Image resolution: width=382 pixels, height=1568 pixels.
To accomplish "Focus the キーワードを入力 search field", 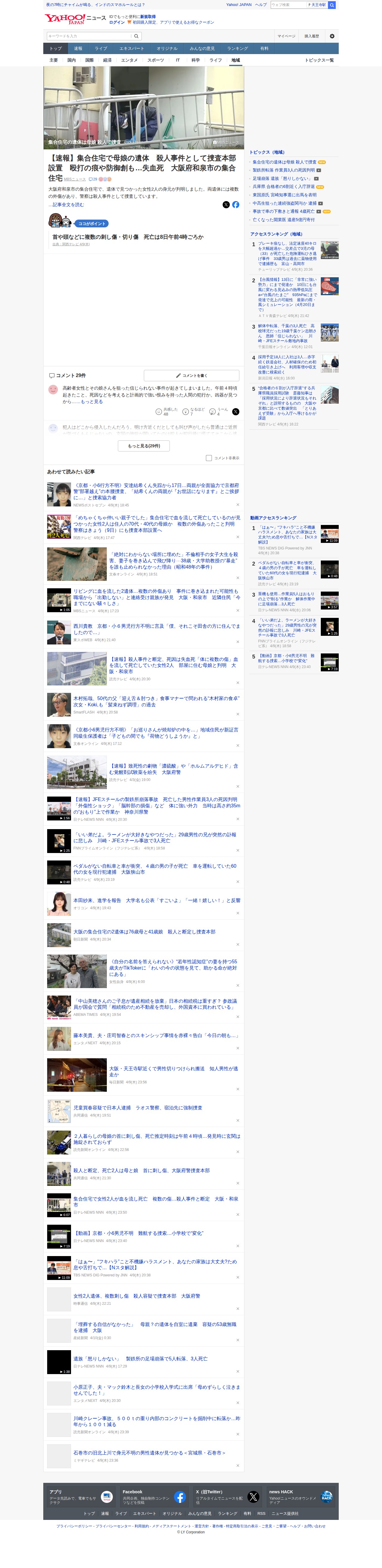I will (88, 36).
